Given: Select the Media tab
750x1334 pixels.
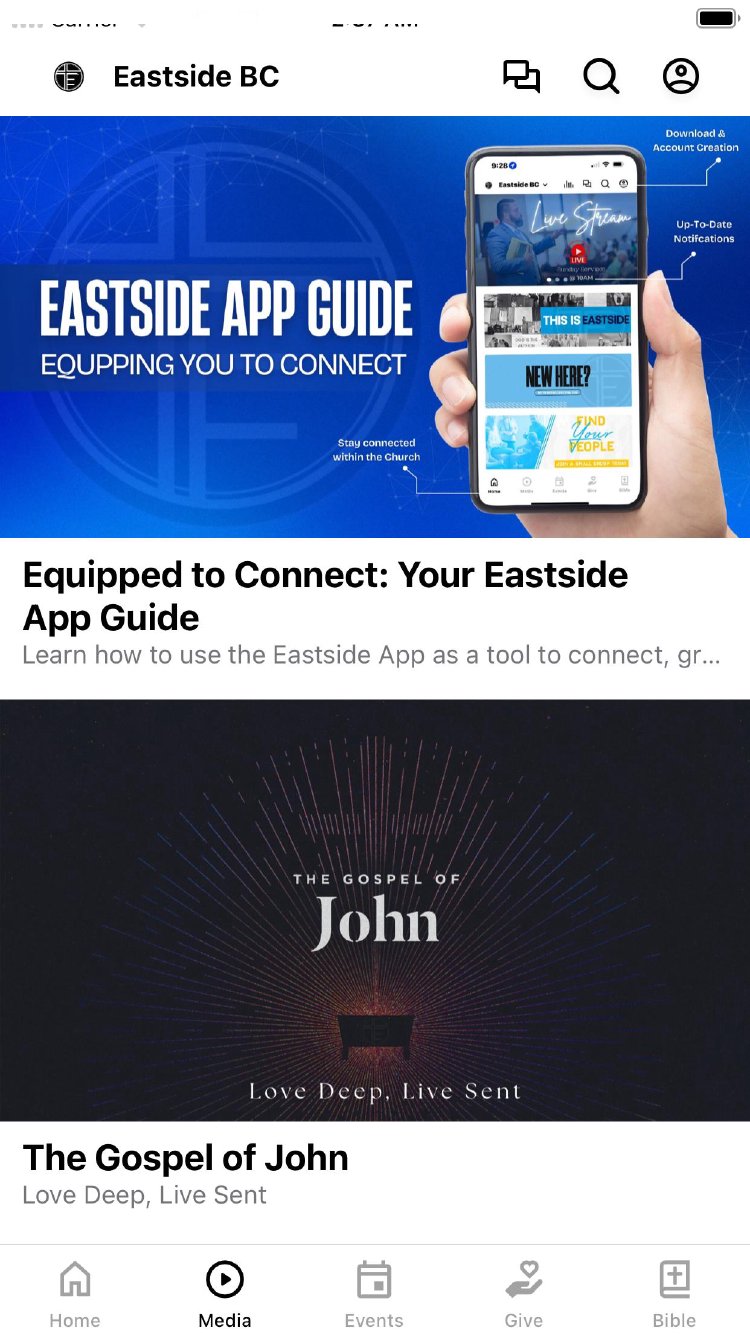Looking at the screenshot, I should tap(225, 1293).
